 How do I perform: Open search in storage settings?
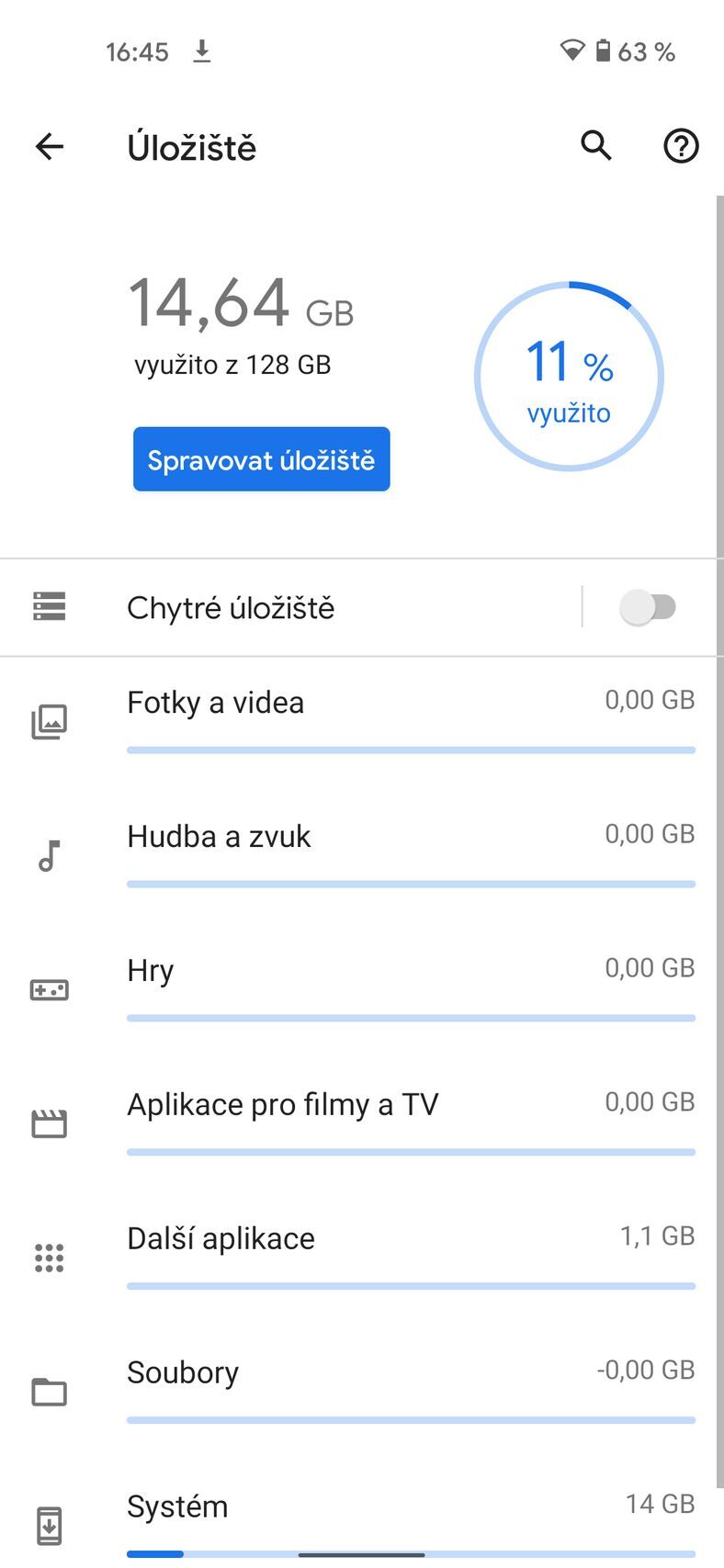coord(594,146)
